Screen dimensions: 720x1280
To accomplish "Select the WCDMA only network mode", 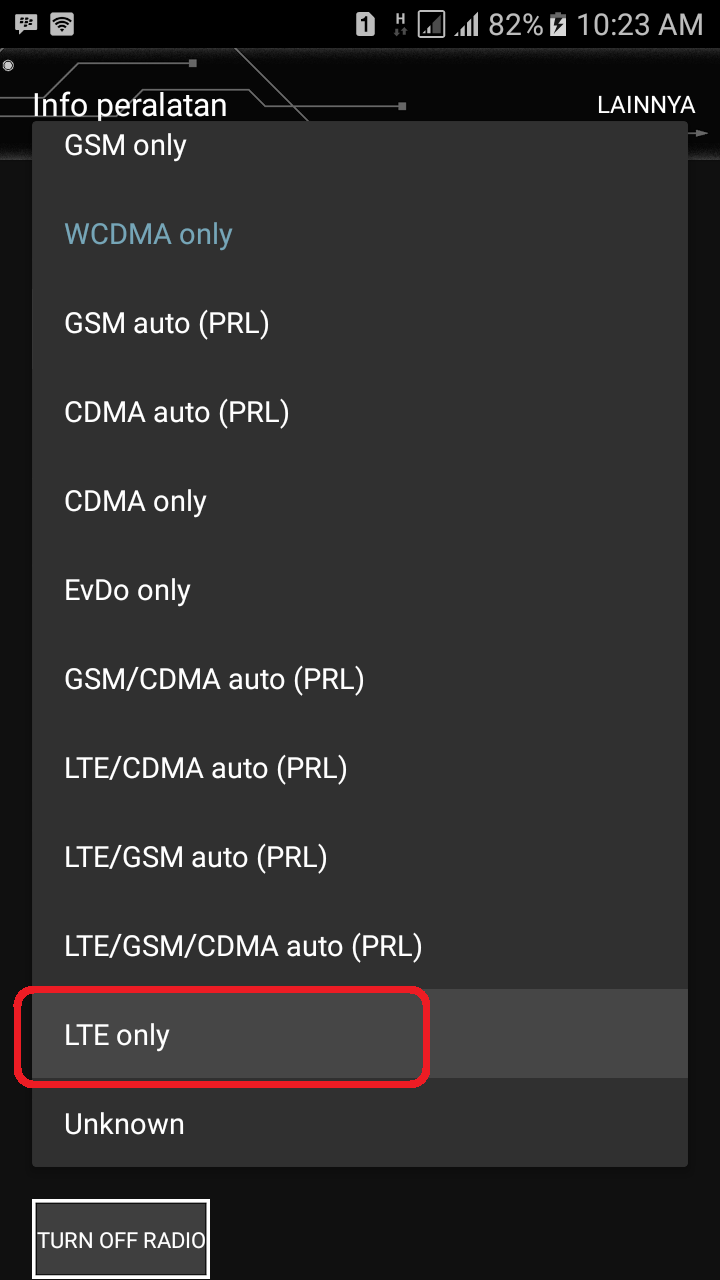I will 148,233.
